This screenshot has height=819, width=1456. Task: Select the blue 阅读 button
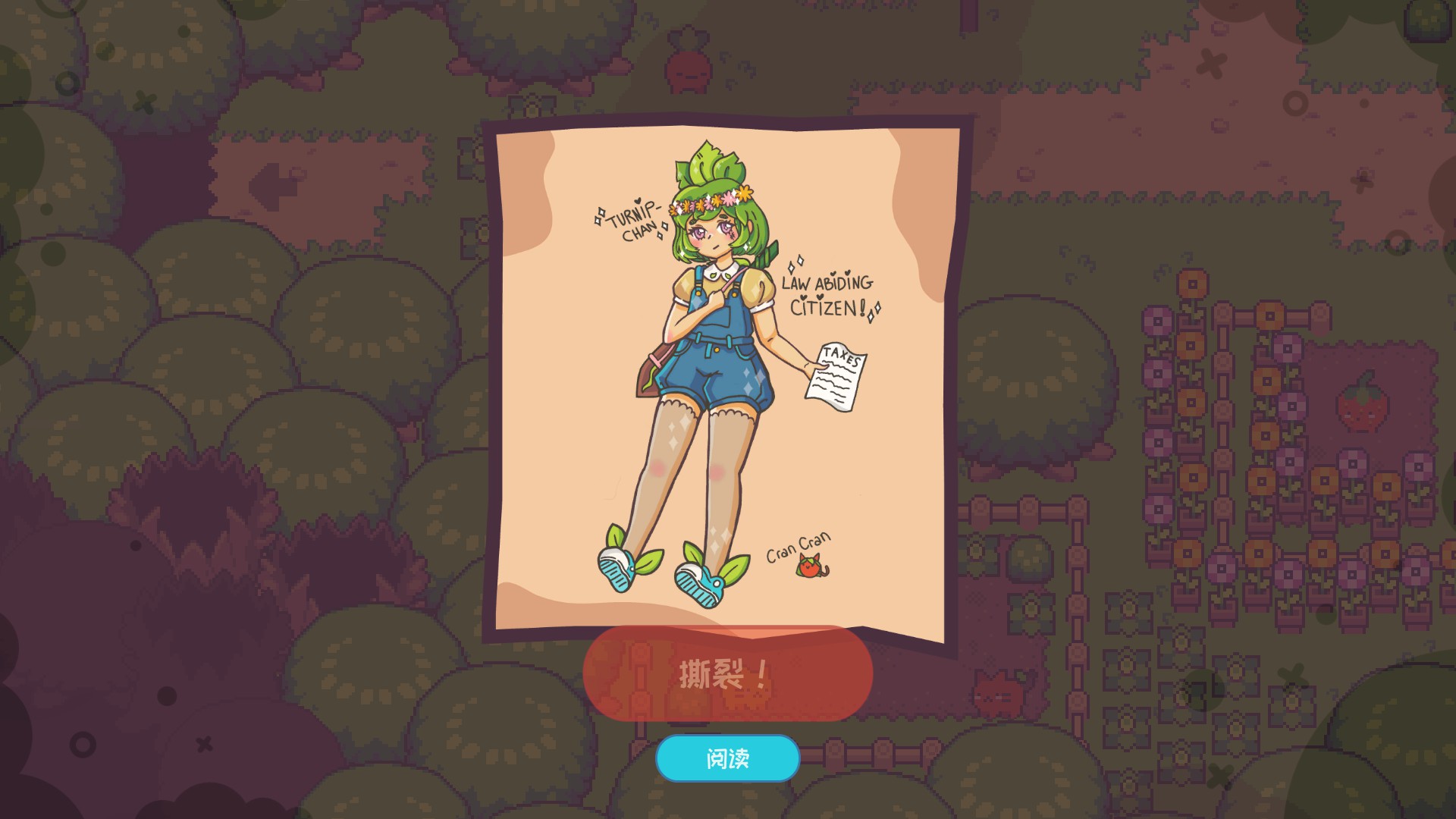(x=727, y=758)
